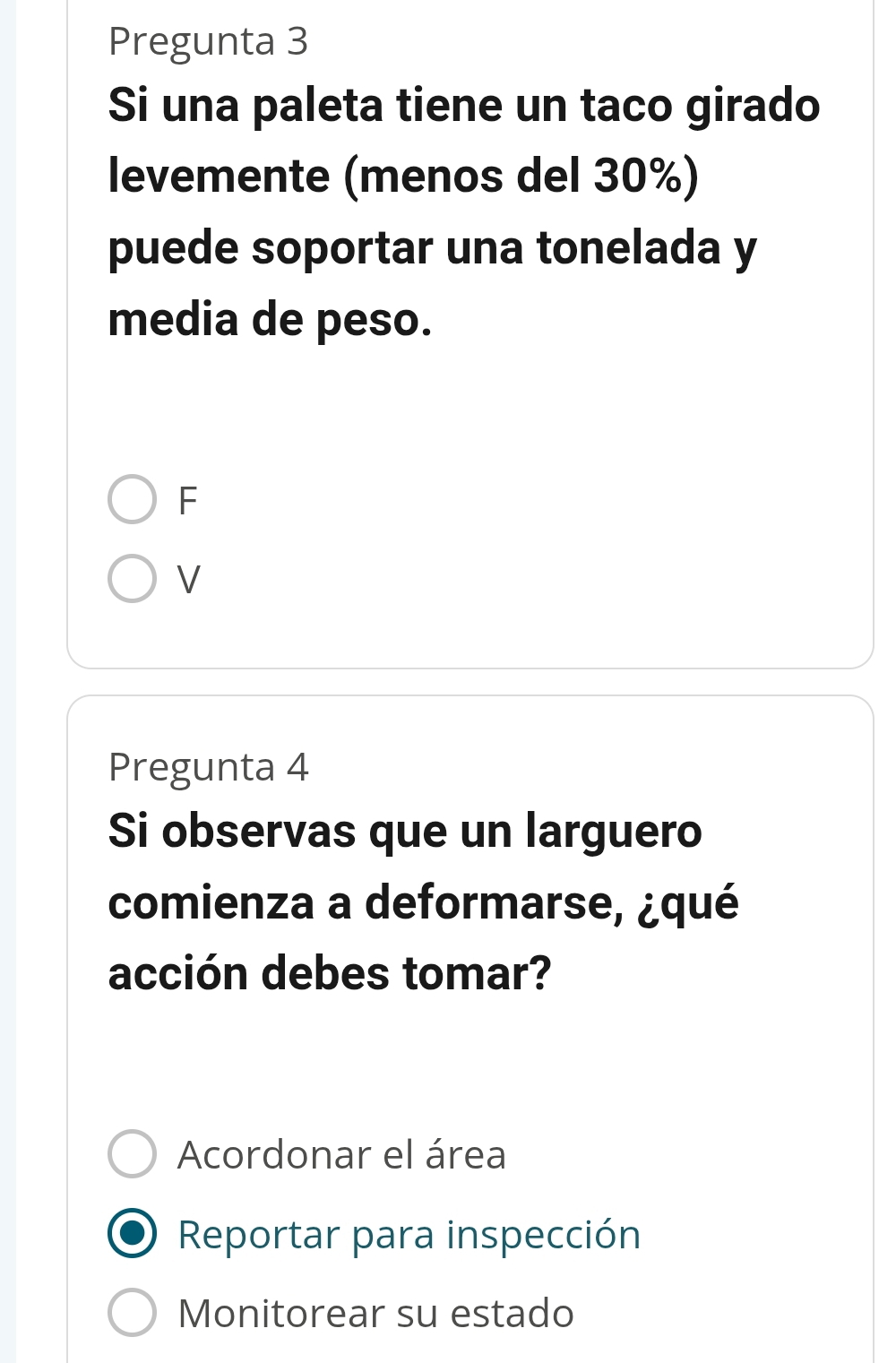The image size is (896, 1363).
Task: Select F for Pregunta 3
Action: (133, 499)
